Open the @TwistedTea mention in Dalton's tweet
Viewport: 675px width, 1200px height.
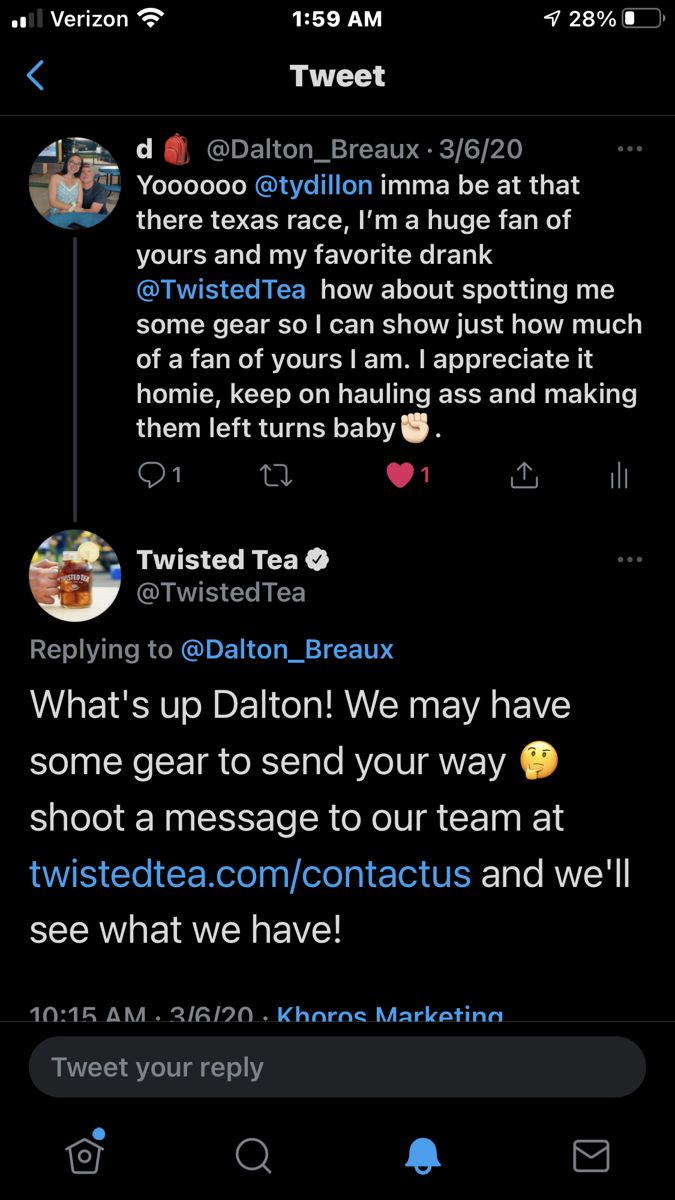[x=221, y=290]
